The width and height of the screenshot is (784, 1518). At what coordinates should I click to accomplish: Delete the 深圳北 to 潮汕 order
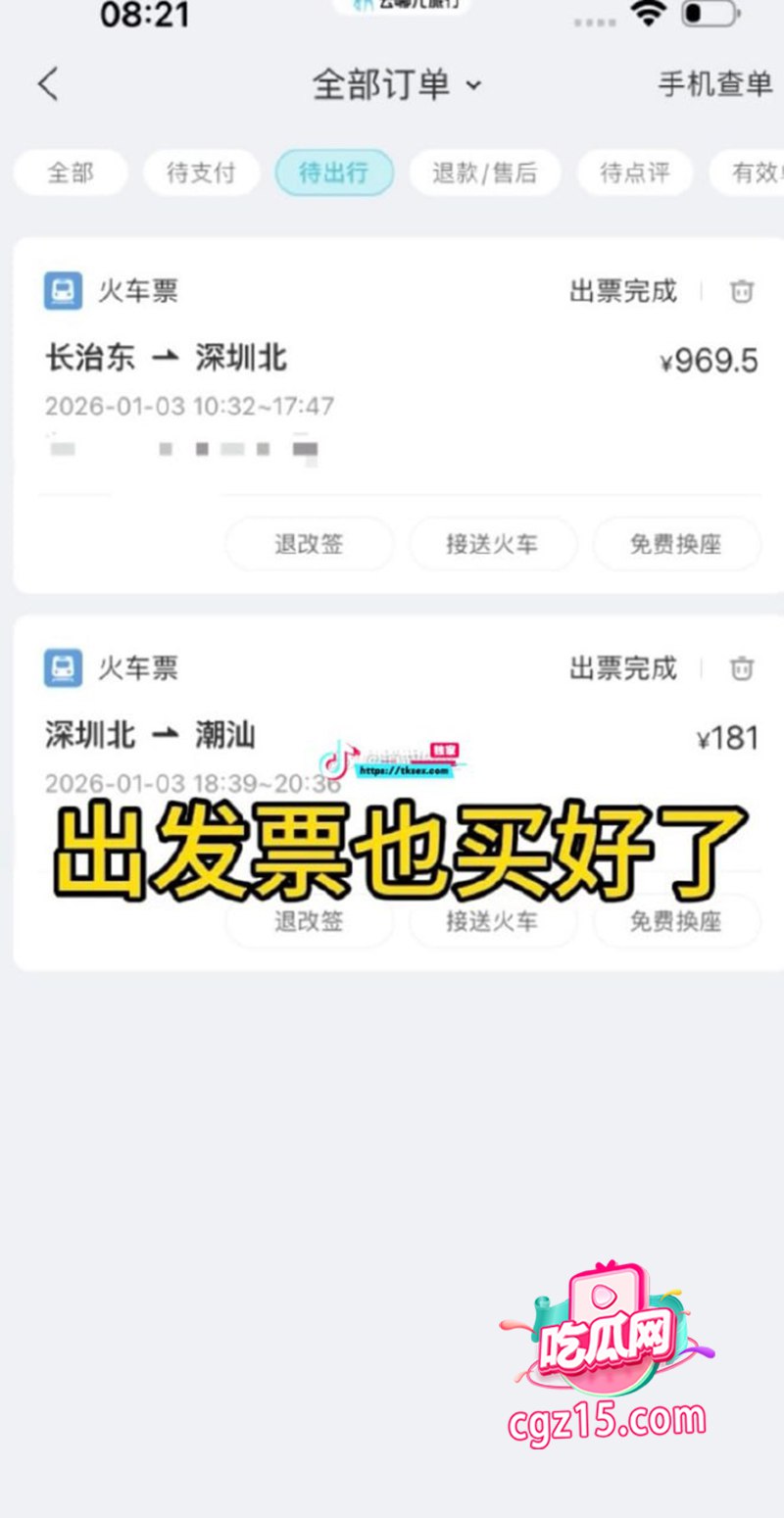point(742,668)
